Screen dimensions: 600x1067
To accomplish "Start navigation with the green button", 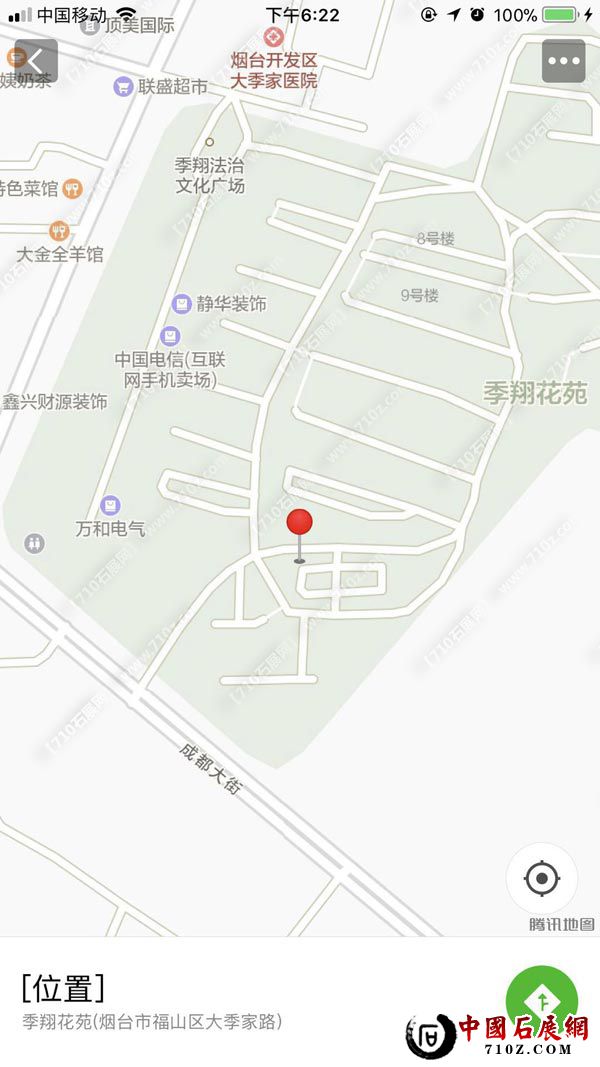I will point(542,1000).
